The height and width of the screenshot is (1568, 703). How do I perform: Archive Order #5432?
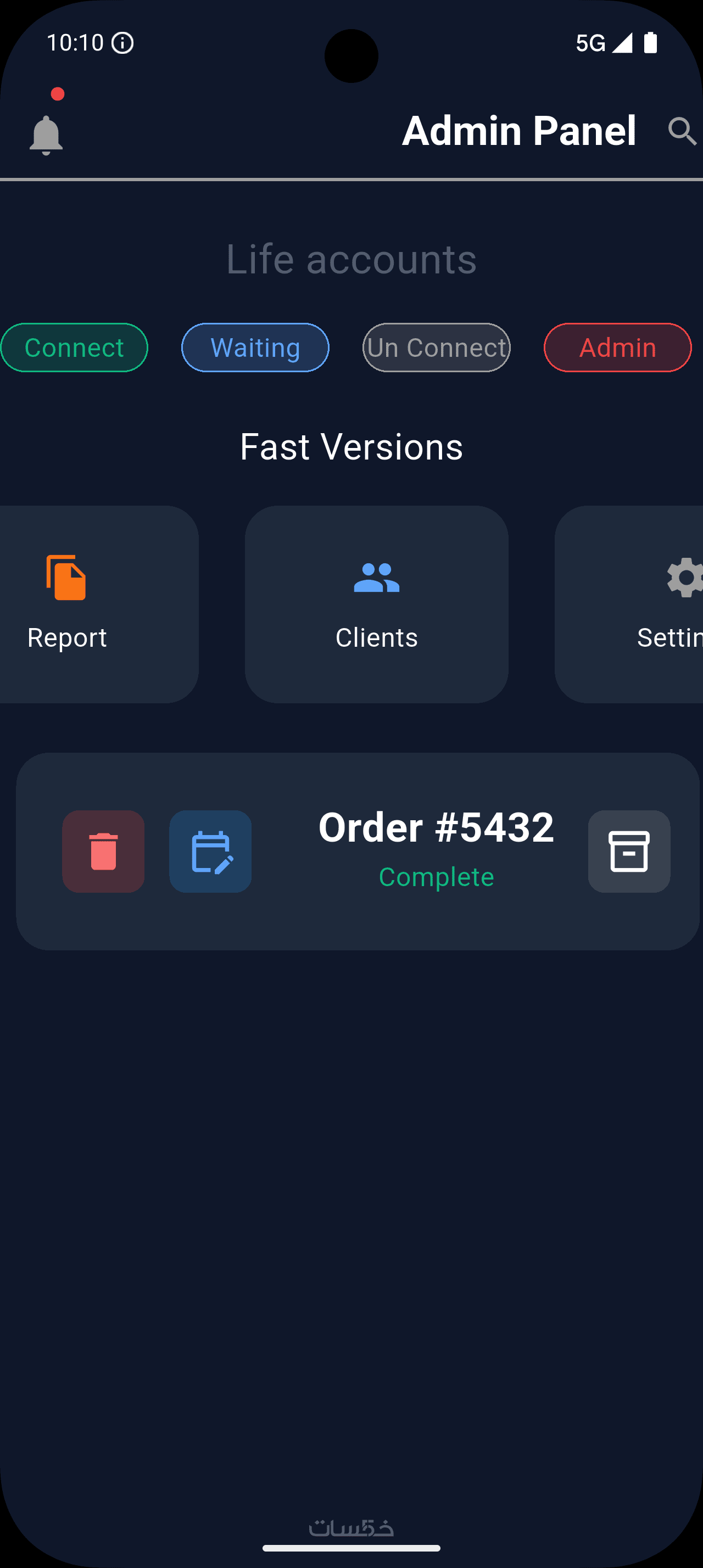pos(629,851)
